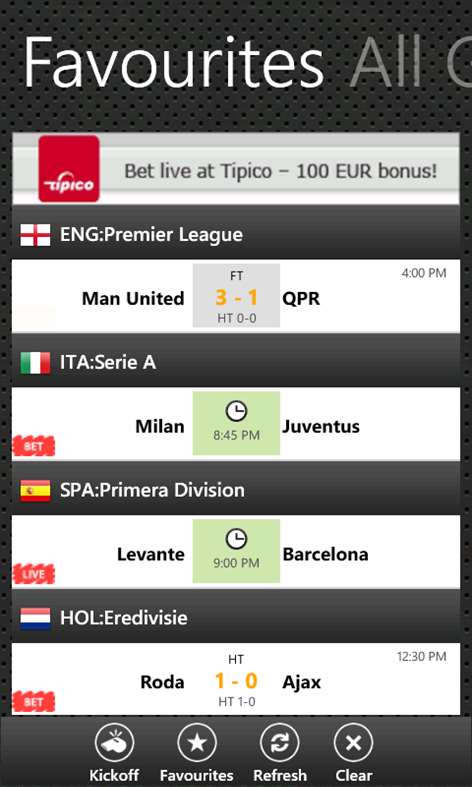Open the Man United vs QPR match
472x787 pixels.
235,296
